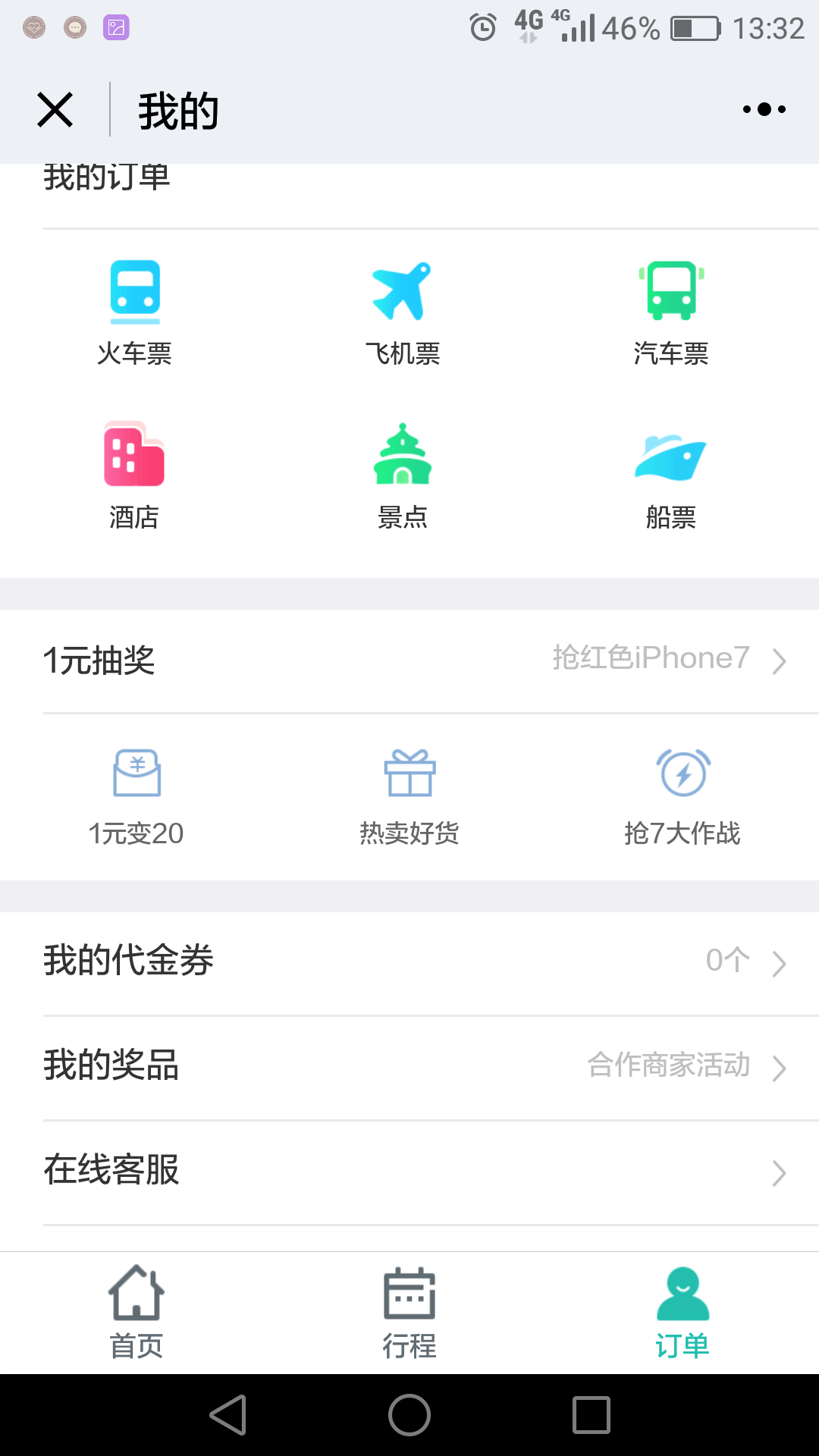This screenshot has height=1456, width=819.
Task: Switch to the 行程 itinerary tab
Action: point(409,1313)
